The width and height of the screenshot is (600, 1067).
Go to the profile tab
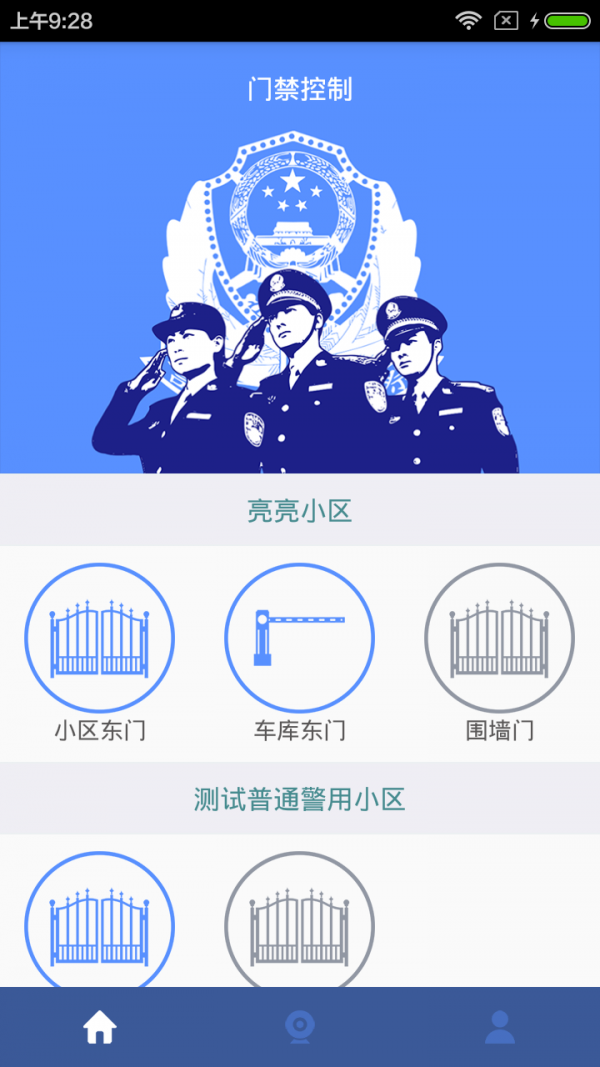[500, 1027]
